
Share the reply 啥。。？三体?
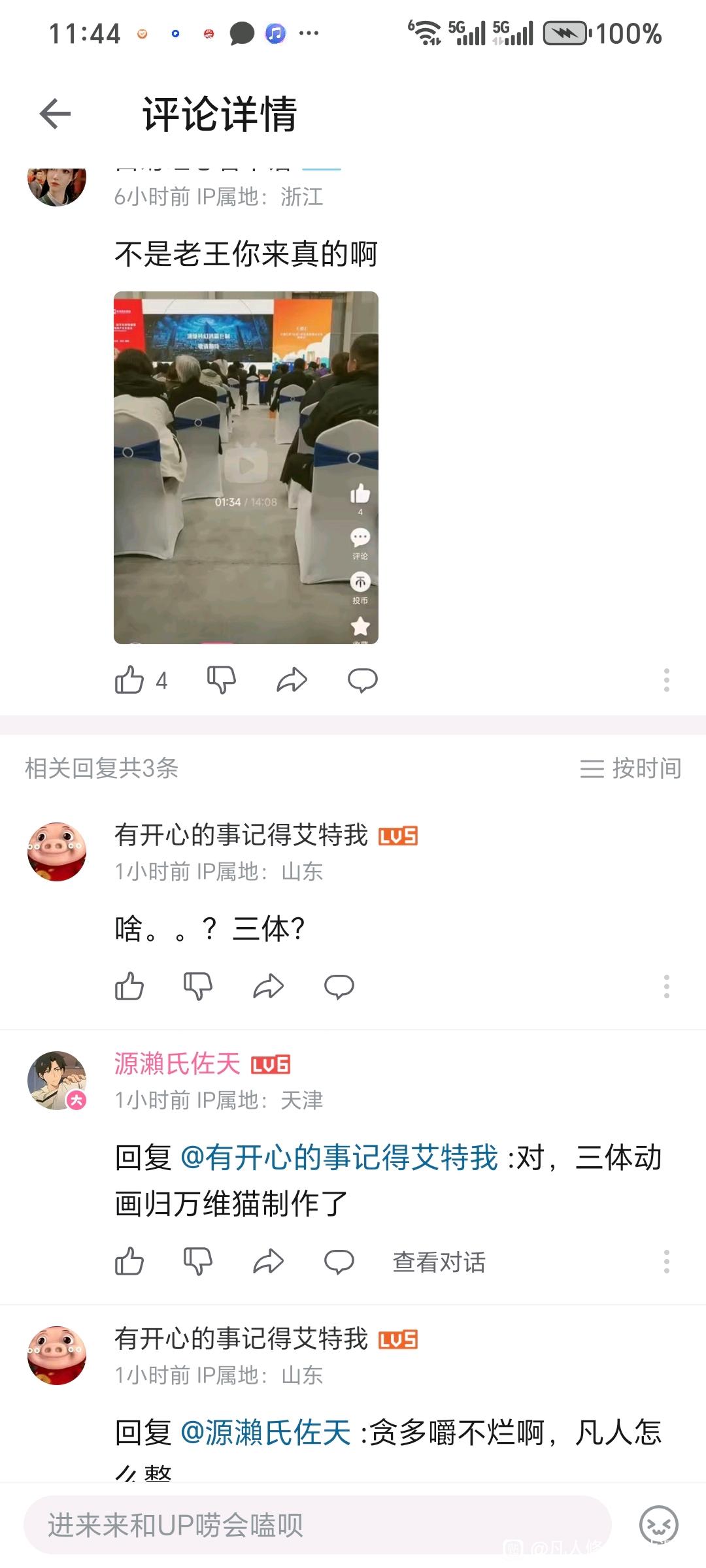(x=268, y=987)
